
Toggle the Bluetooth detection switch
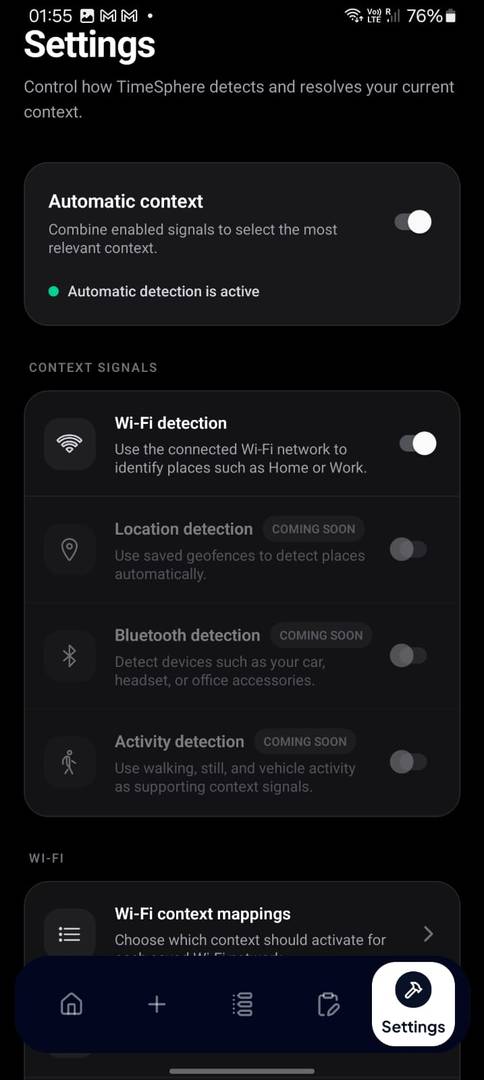click(408, 656)
